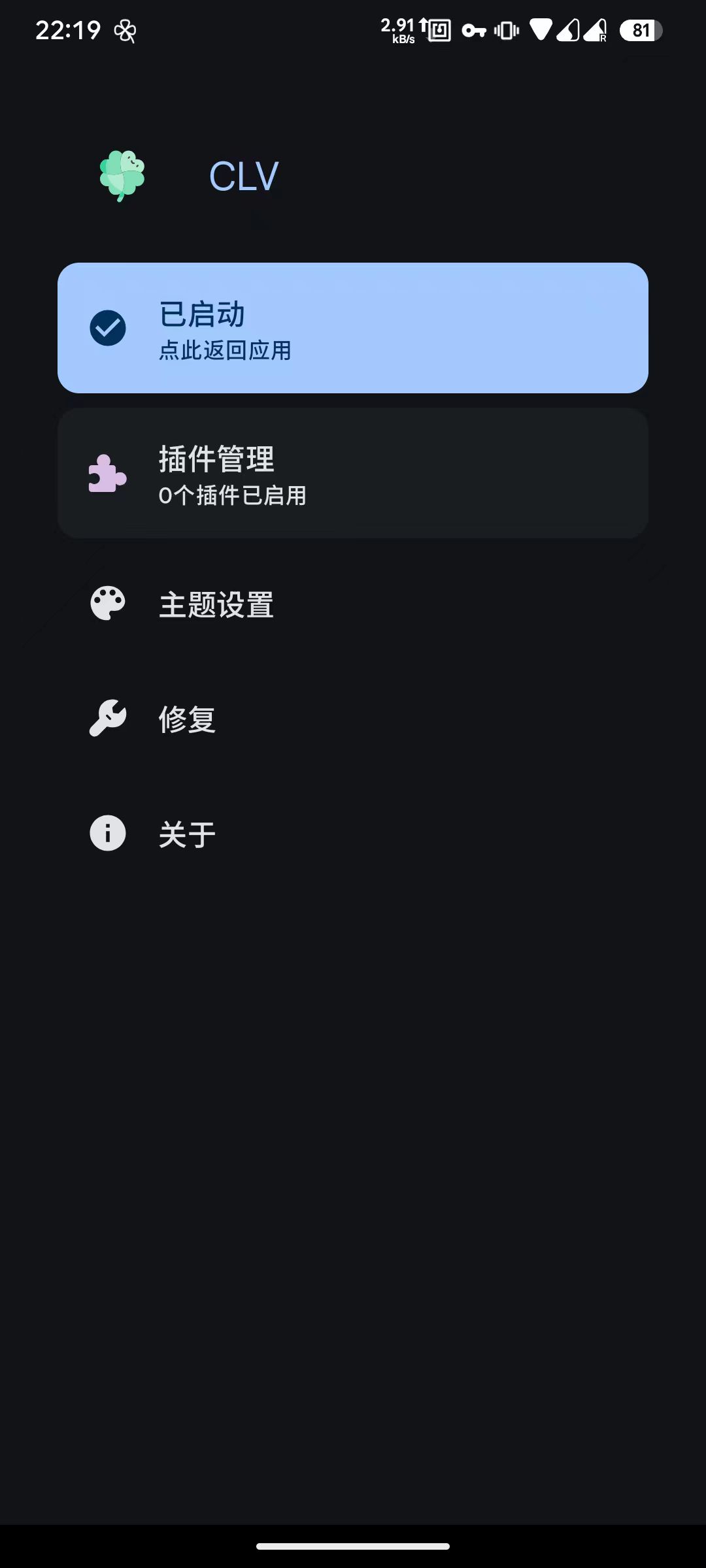Image resolution: width=706 pixels, height=1568 pixels.
Task: Tap the 0个插件已启用 subtitle
Action: tap(233, 495)
